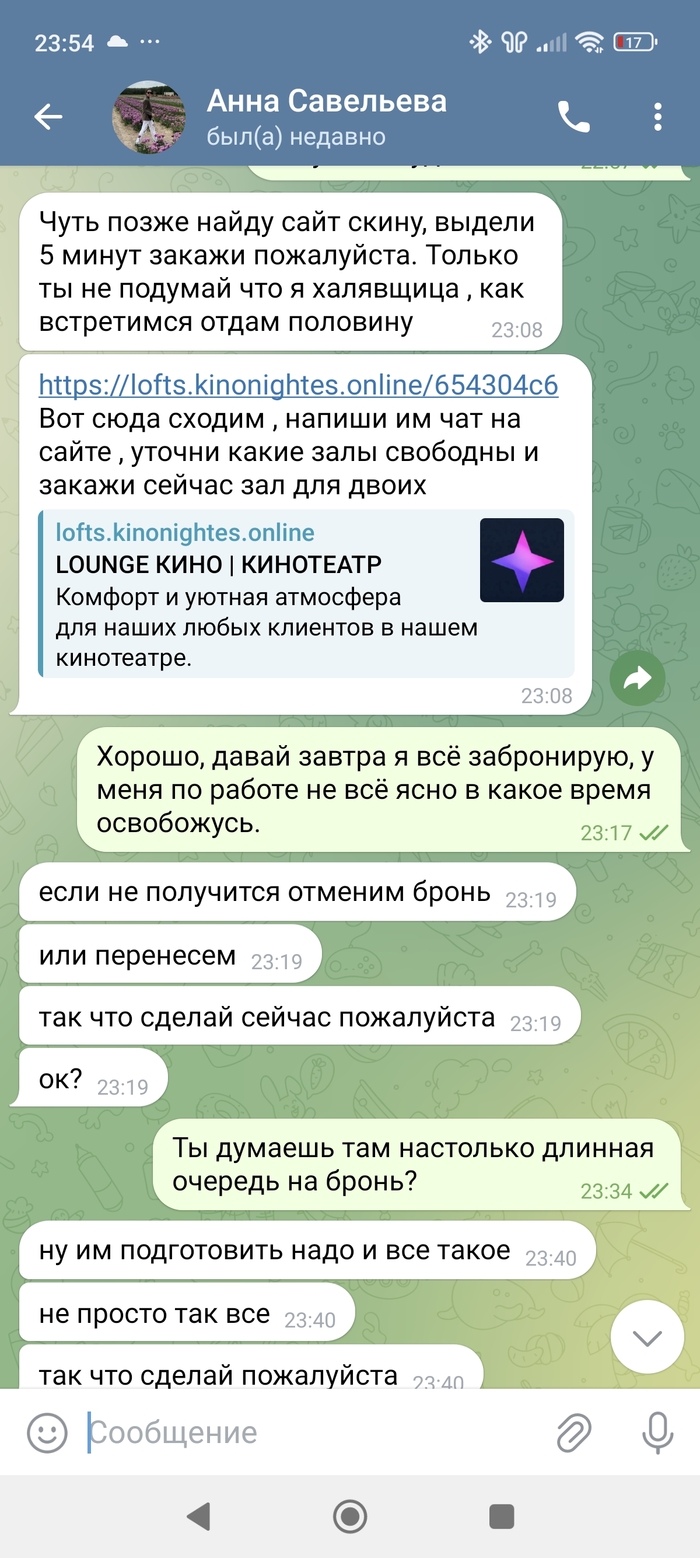Go to the system home screen
The image size is (700, 1558).
[x=350, y=1517]
